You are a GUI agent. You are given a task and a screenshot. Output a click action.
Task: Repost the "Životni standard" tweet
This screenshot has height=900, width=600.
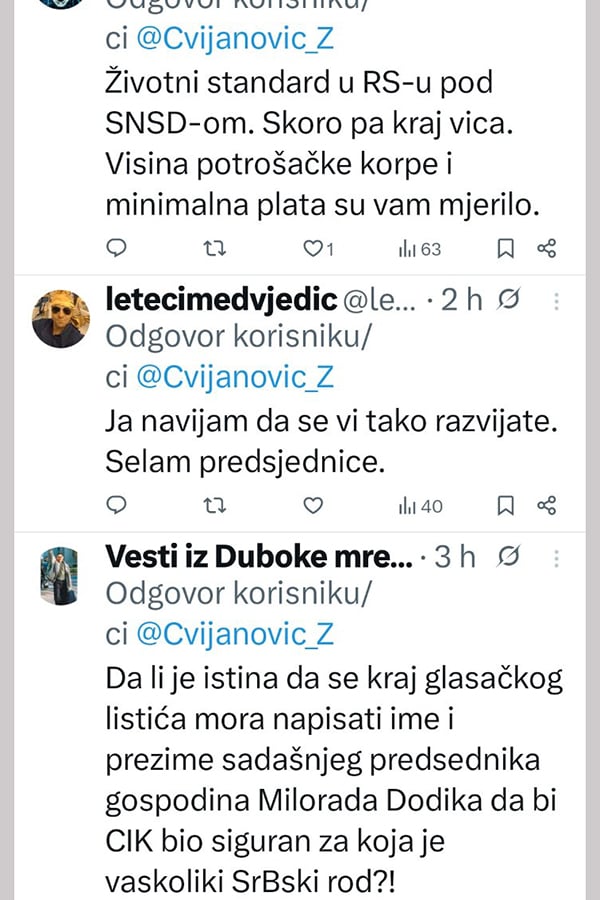(x=213, y=248)
